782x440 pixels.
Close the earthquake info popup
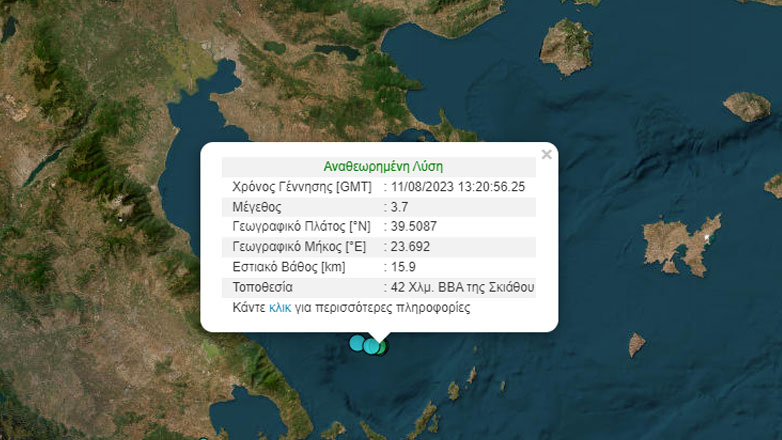click(x=546, y=155)
